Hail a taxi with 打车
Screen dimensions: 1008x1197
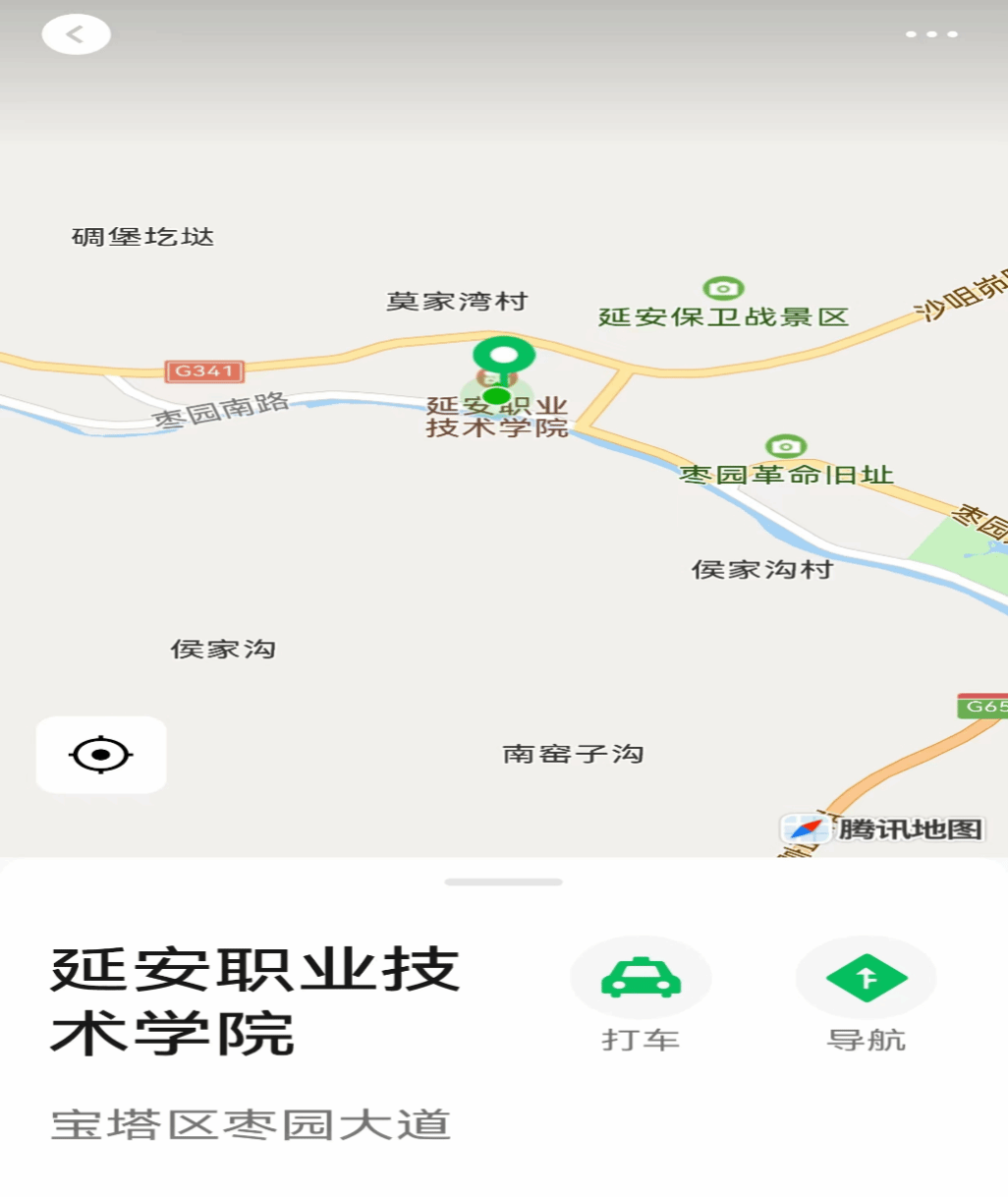coord(641,979)
